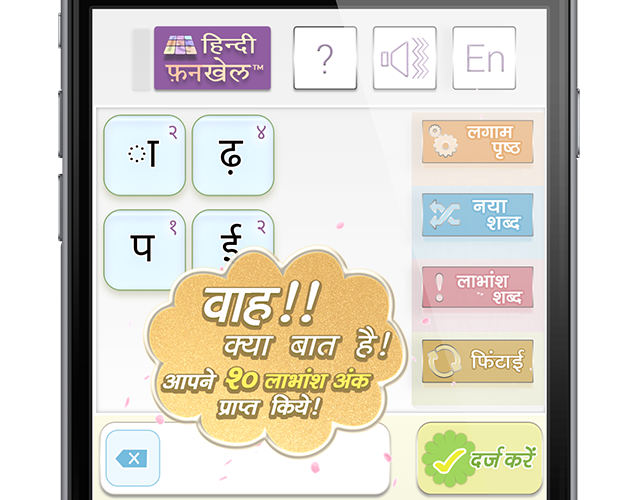Switch language with the En button
The image size is (640, 500).
(484, 58)
